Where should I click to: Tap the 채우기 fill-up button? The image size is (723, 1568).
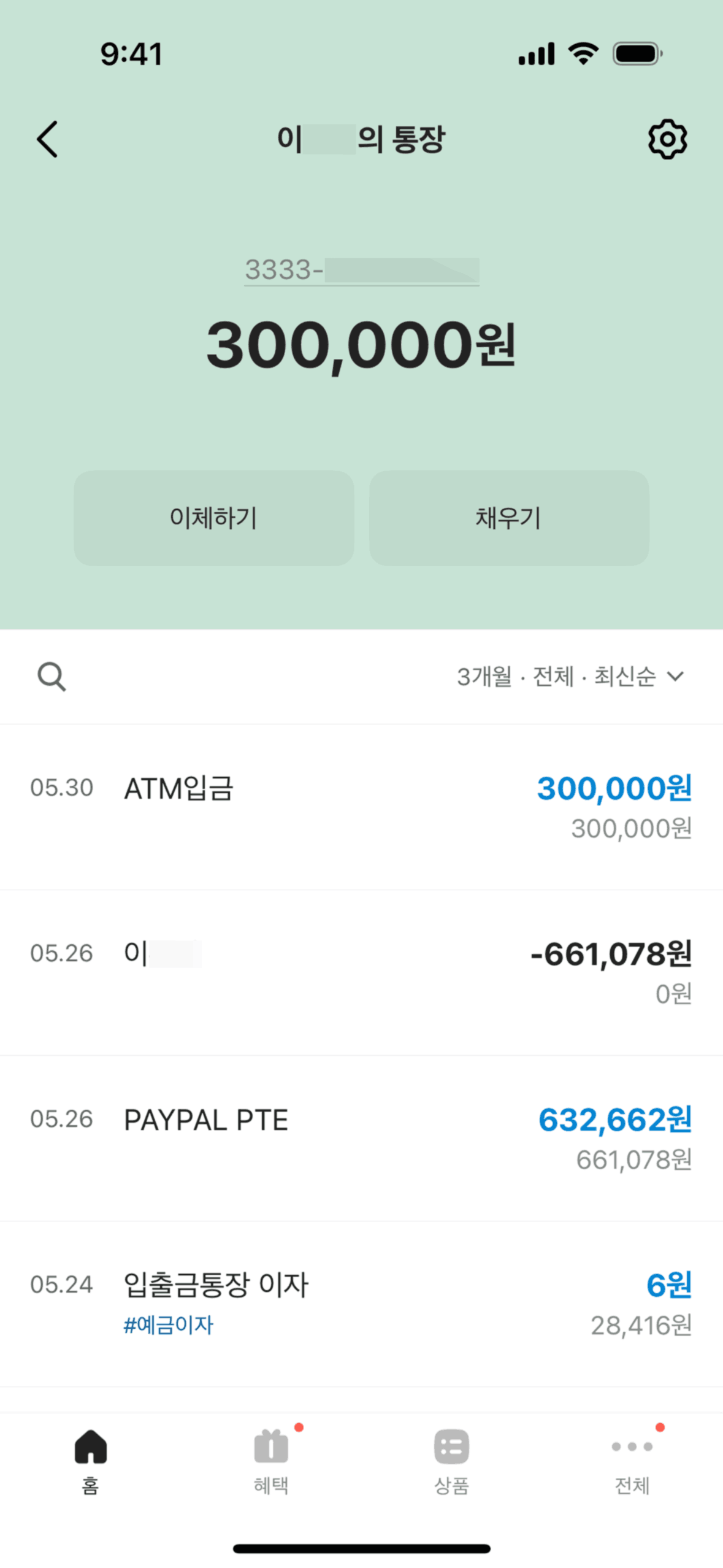click(508, 518)
